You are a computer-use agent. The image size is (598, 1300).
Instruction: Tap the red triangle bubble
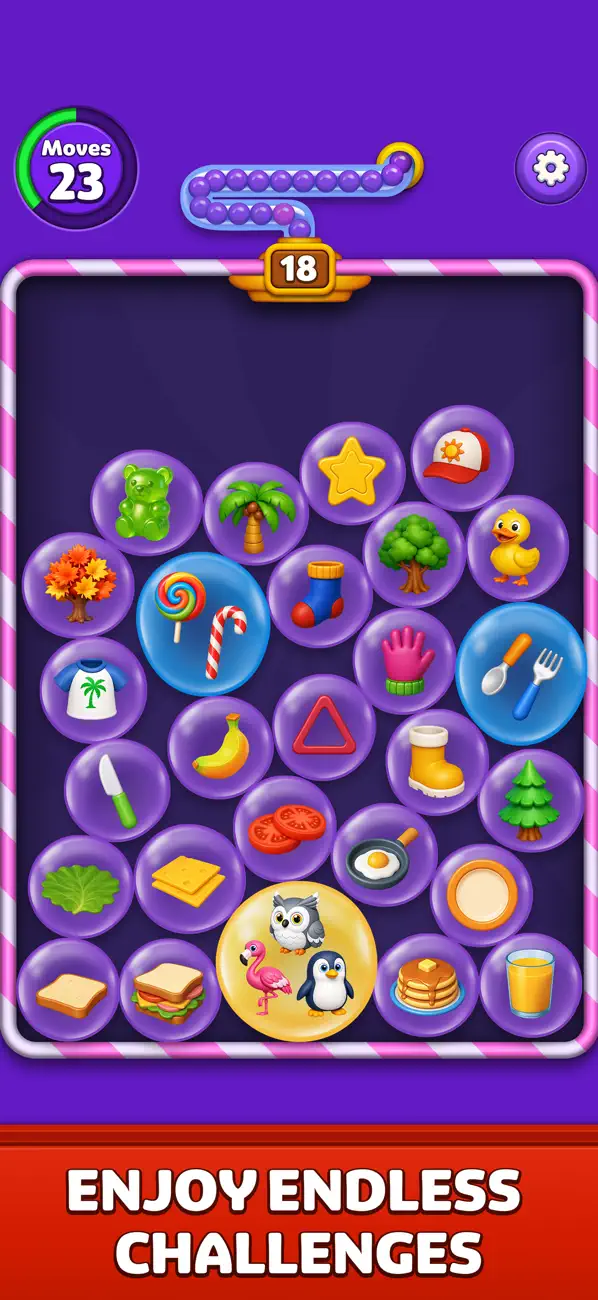coord(325,726)
